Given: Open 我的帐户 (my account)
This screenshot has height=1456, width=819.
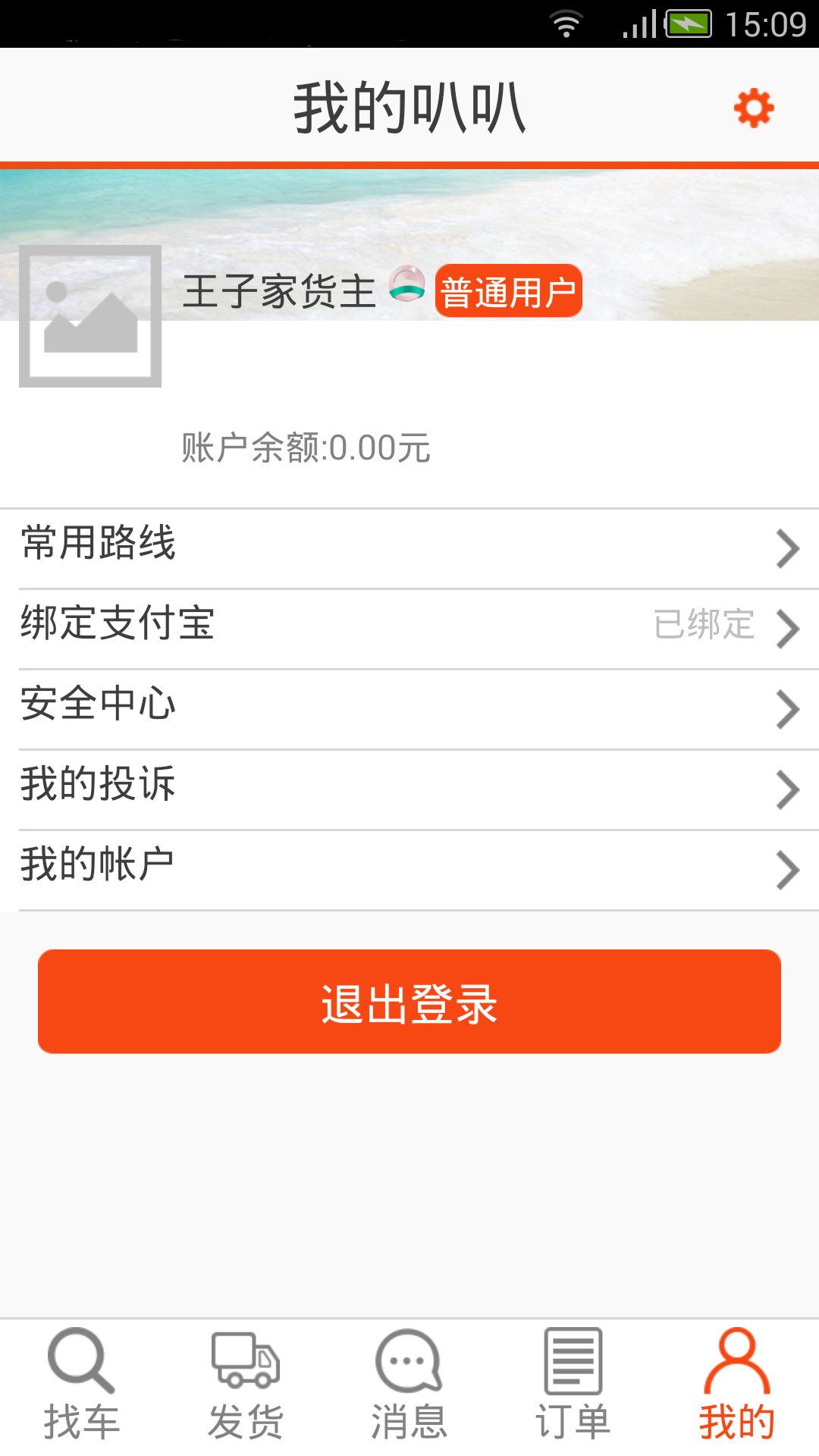Looking at the screenshot, I should pos(409,869).
